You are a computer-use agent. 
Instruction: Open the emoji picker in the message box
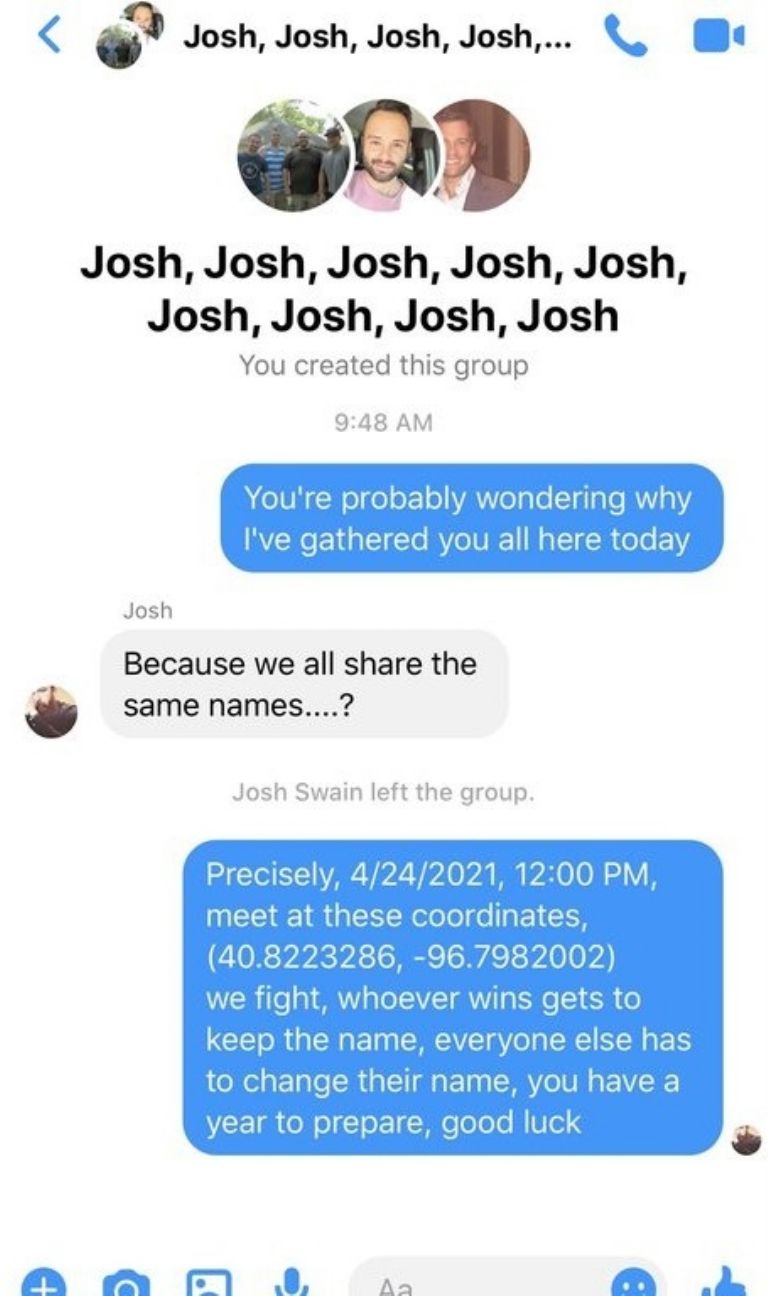pos(633,1284)
